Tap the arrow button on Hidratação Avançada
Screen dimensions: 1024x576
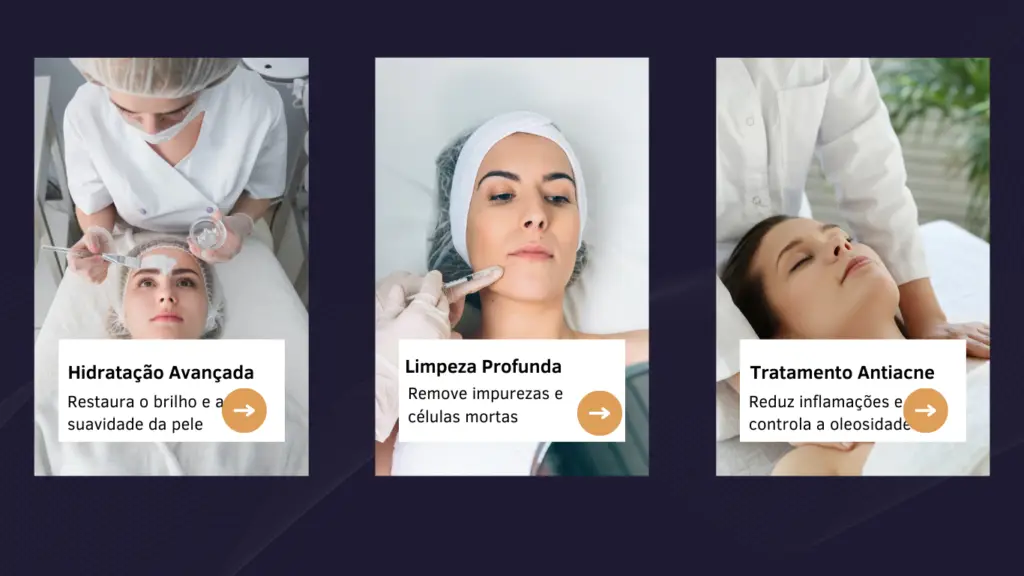pos(244,410)
